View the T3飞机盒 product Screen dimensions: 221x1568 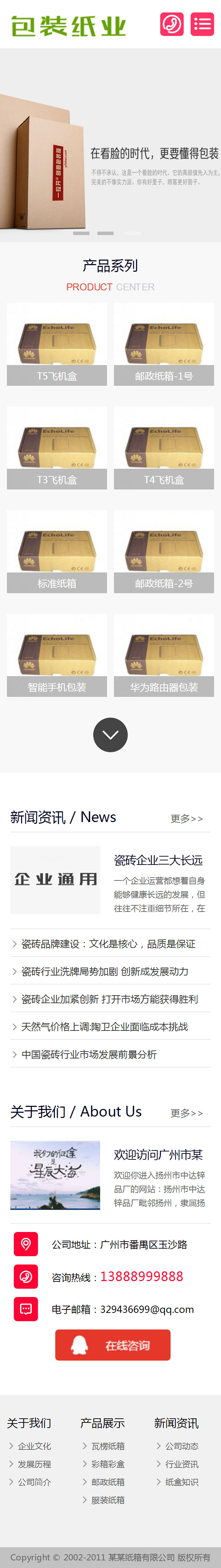pos(57,447)
